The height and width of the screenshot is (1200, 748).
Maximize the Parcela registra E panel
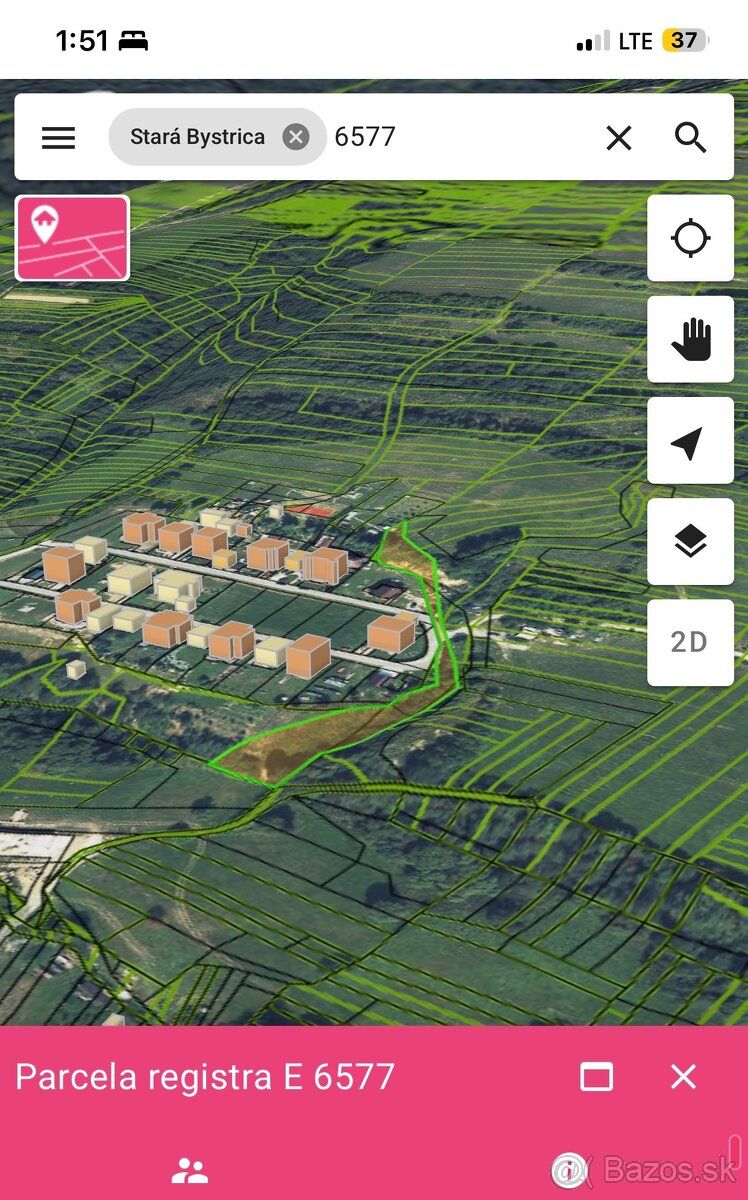click(597, 1076)
